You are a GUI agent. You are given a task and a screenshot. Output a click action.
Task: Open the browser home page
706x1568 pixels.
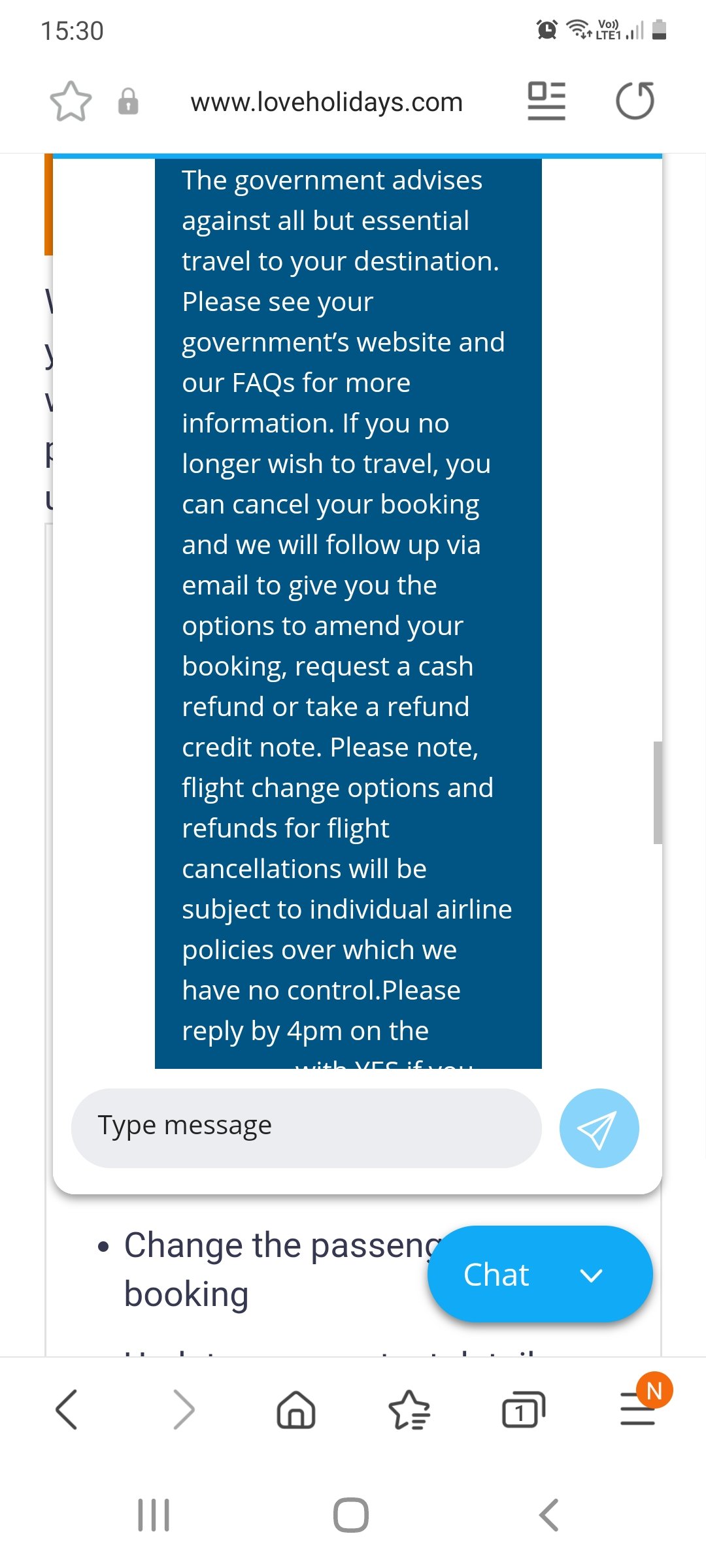(x=296, y=1409)
